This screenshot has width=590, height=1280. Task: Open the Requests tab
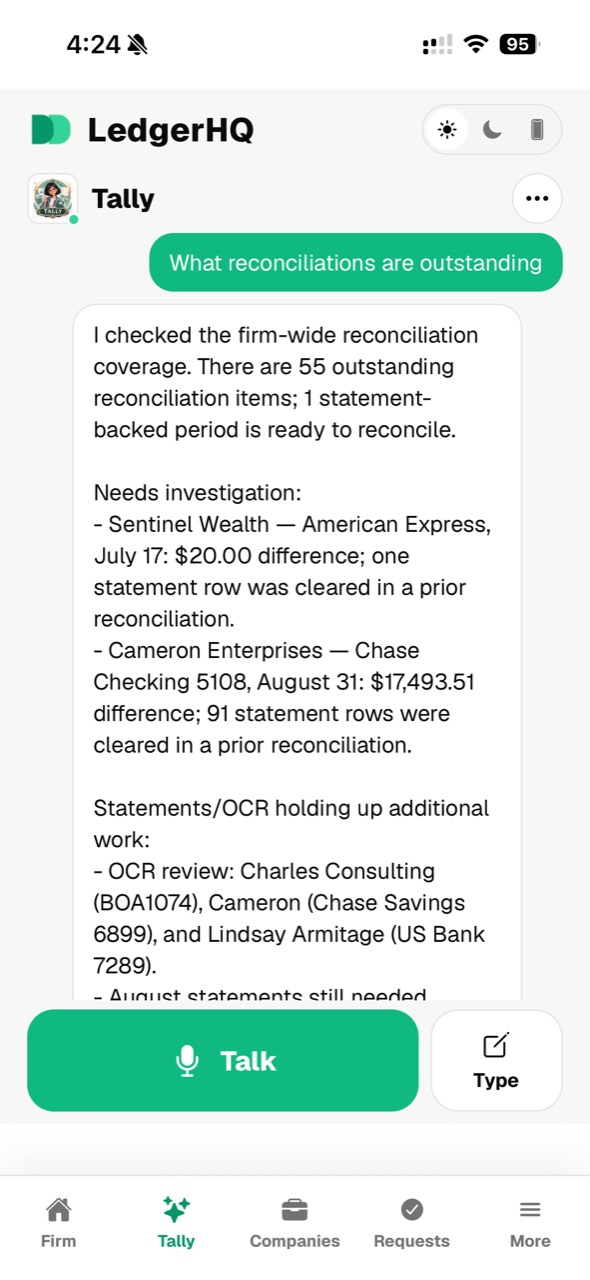point(412,1224)
